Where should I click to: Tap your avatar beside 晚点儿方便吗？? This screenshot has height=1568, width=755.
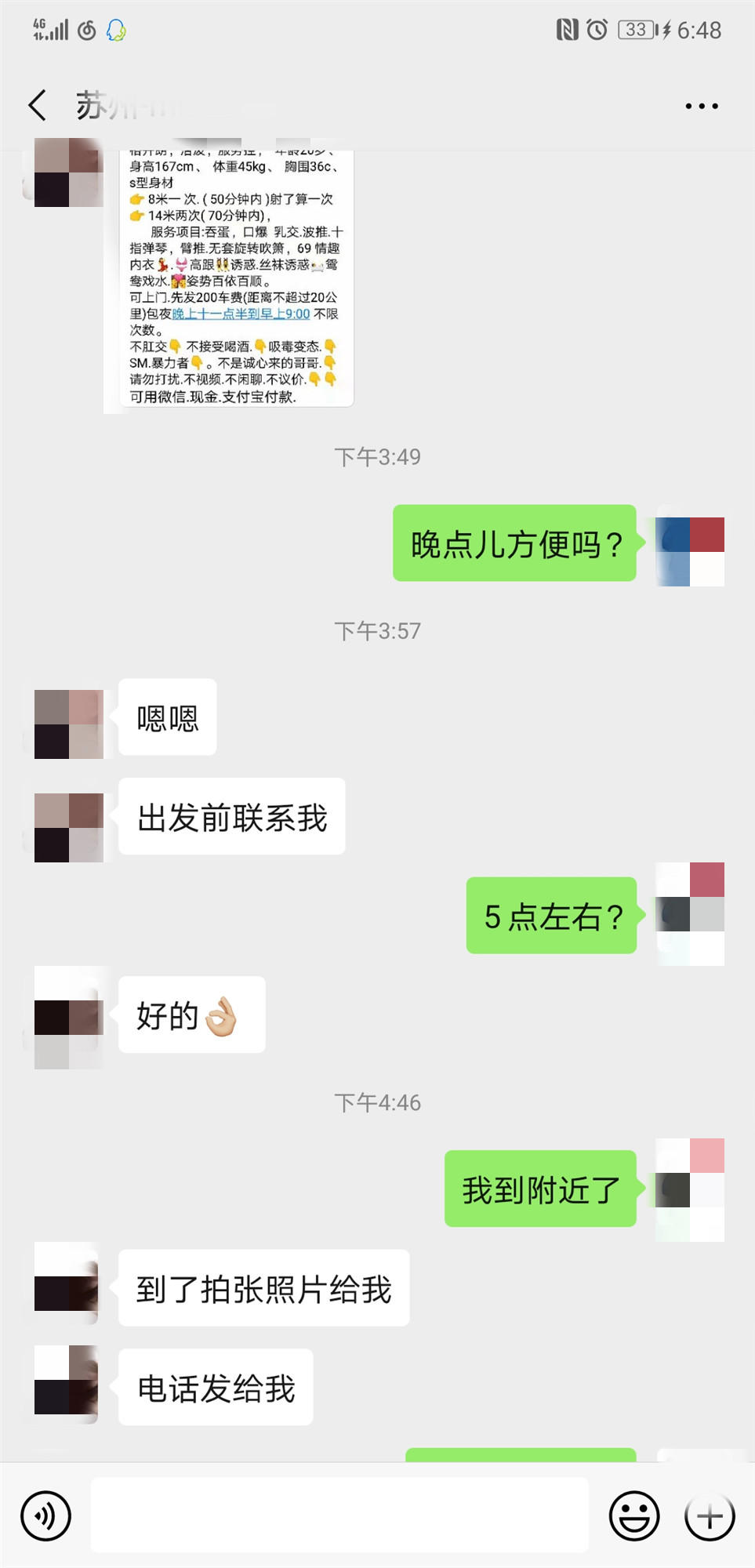point(690,551)
